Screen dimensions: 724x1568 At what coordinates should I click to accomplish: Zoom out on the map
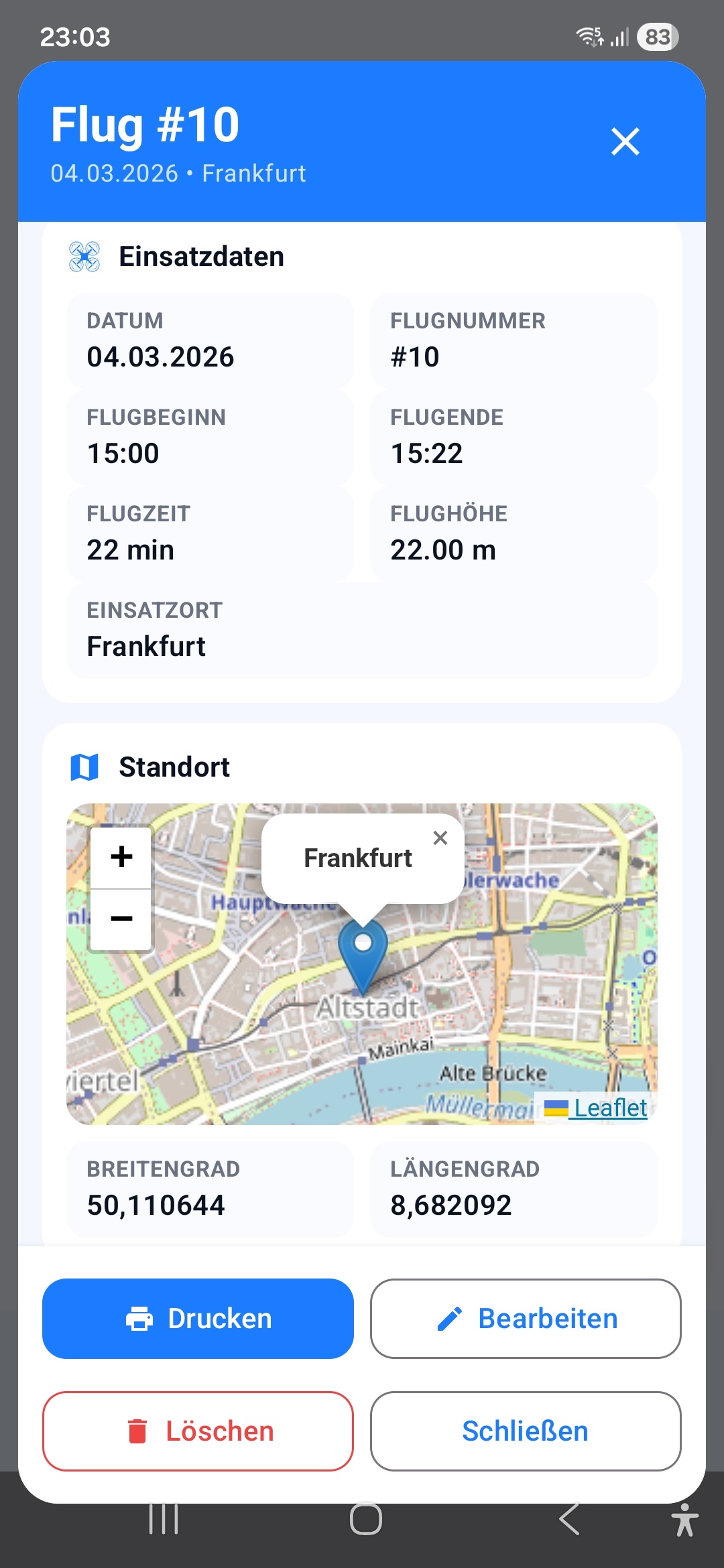[121, 919]
